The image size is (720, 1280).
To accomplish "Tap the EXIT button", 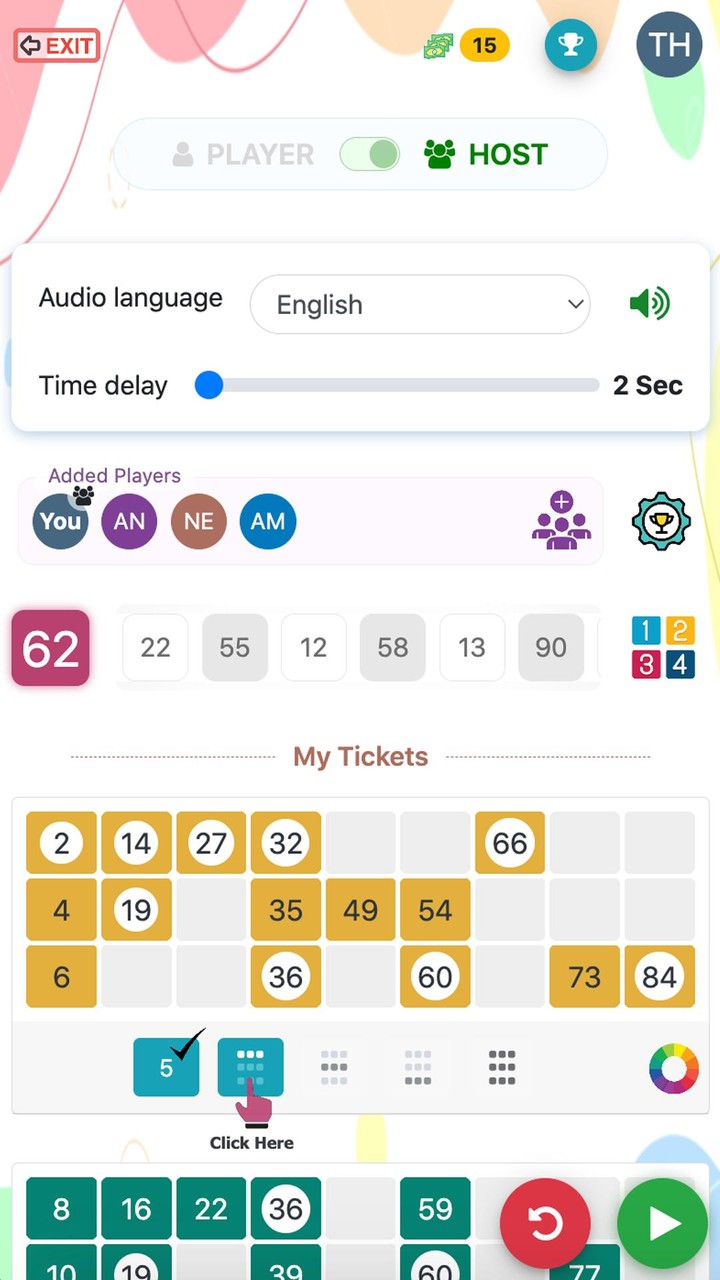I will [57, 45].
